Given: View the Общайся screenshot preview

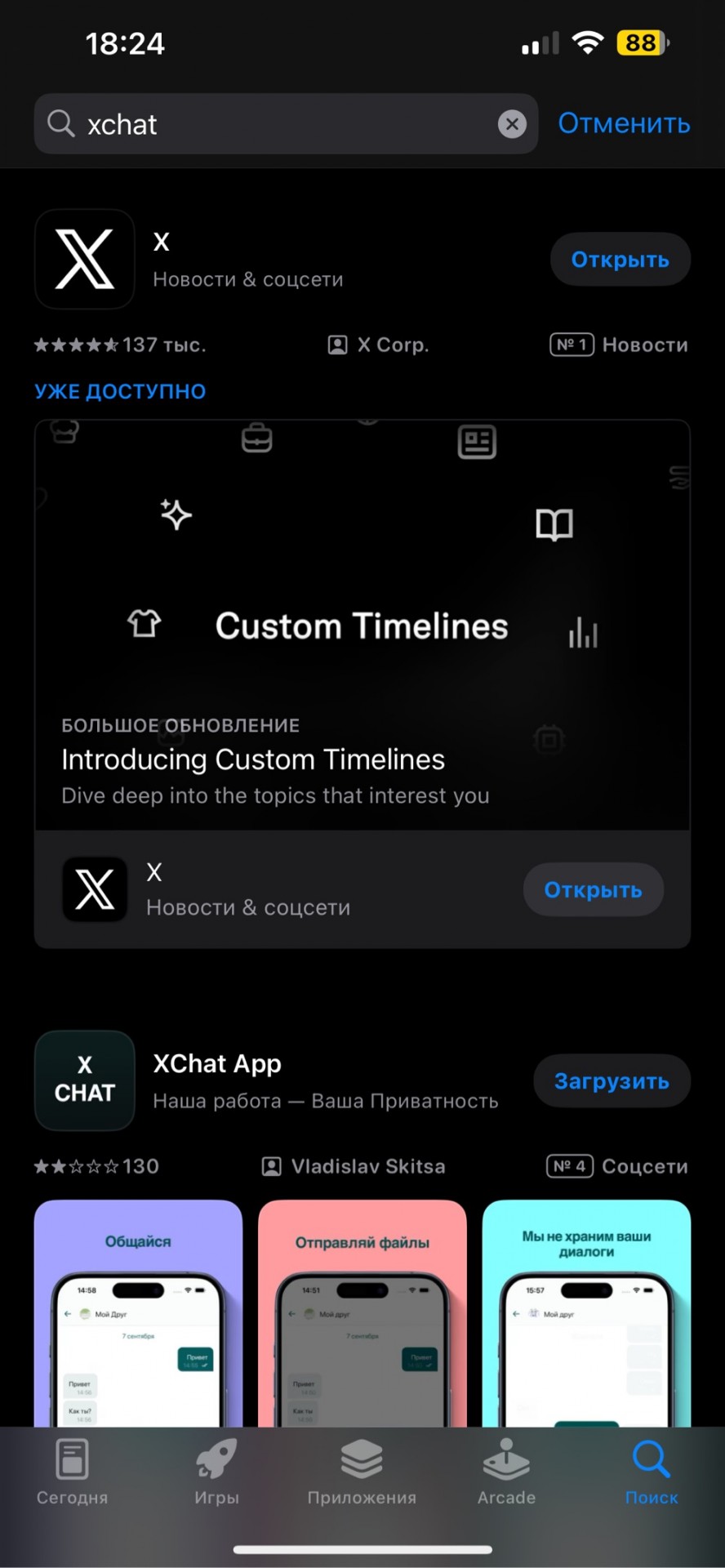Looking at the screenshot, I should point(138,1315).
